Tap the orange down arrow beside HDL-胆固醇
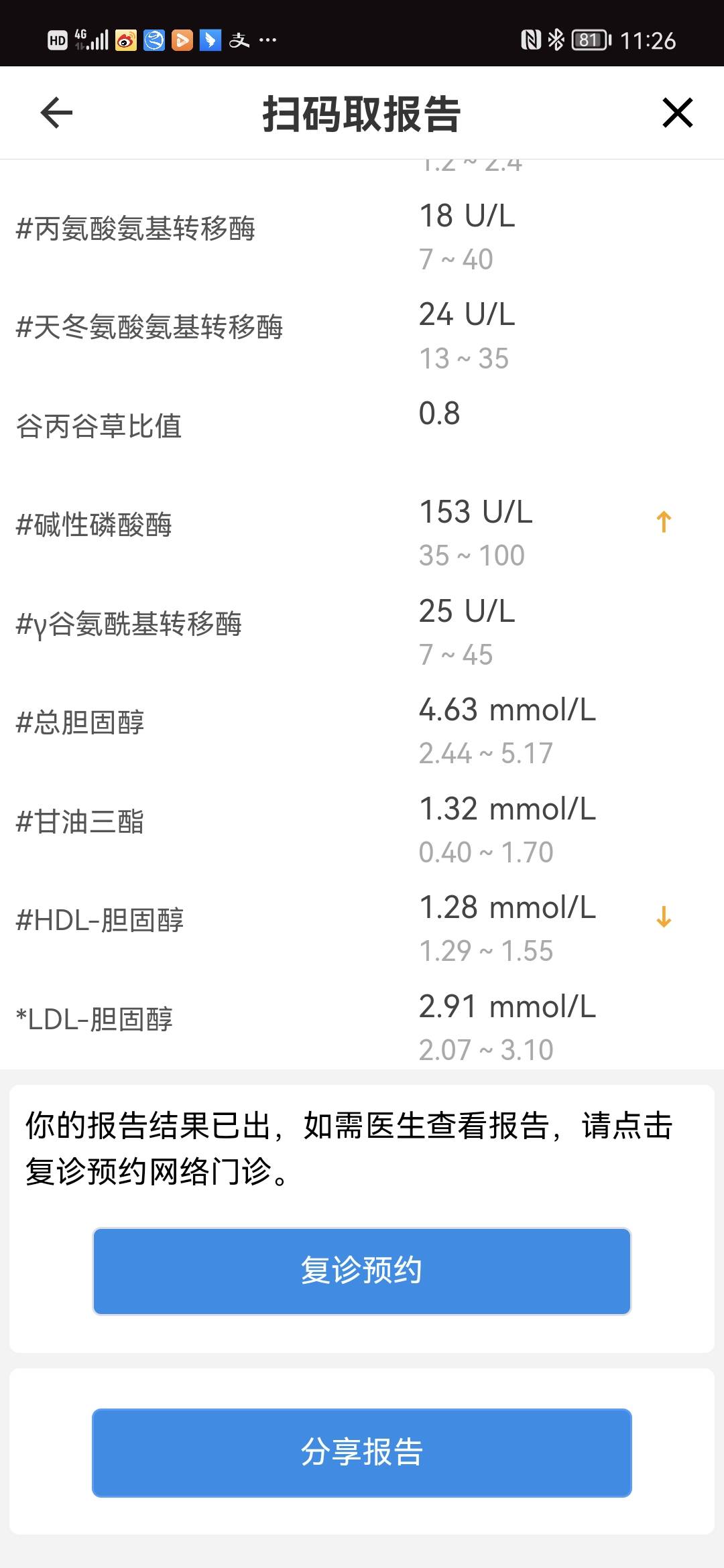724x1568 pixels. (662, 918)
